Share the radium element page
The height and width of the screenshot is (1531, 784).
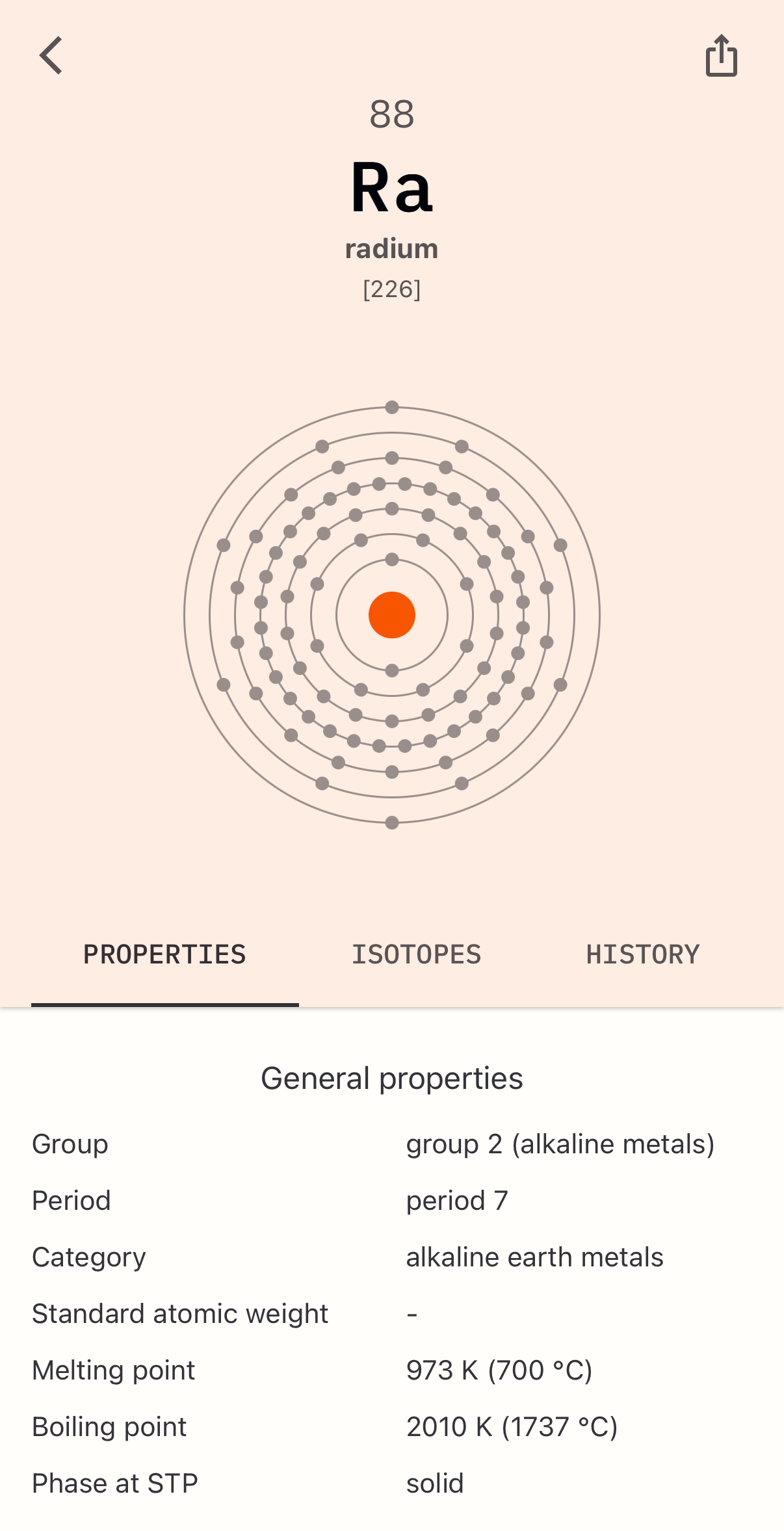pos(722,55)
